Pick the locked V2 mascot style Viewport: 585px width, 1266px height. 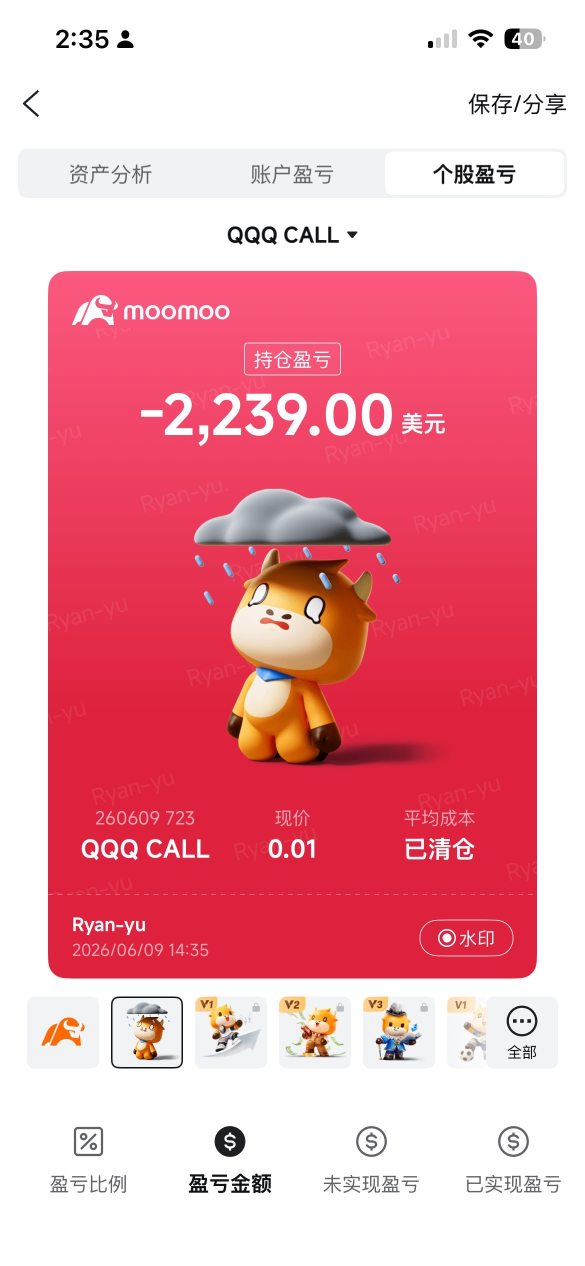click(315, 1032)
